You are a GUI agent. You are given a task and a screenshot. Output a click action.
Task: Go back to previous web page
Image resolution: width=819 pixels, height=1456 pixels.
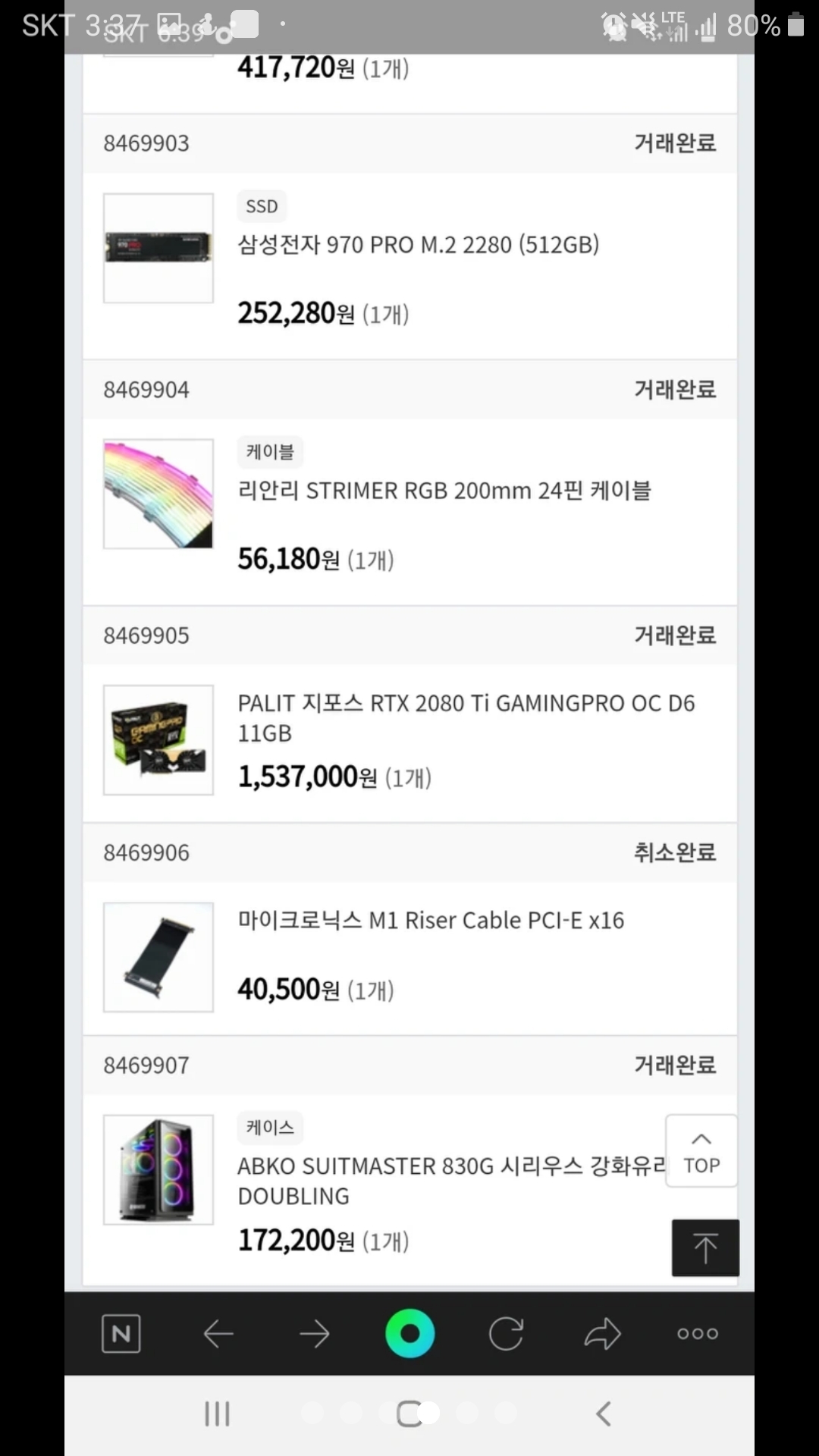point(218,1333)
